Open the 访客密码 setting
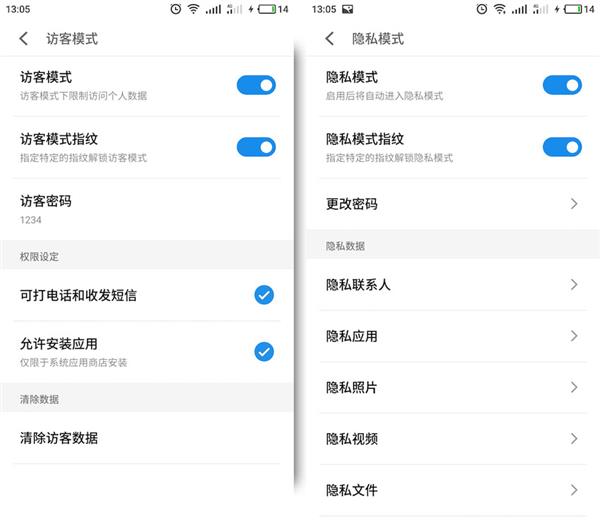Viewport: 600px width, 522px height. click(150, 208)
